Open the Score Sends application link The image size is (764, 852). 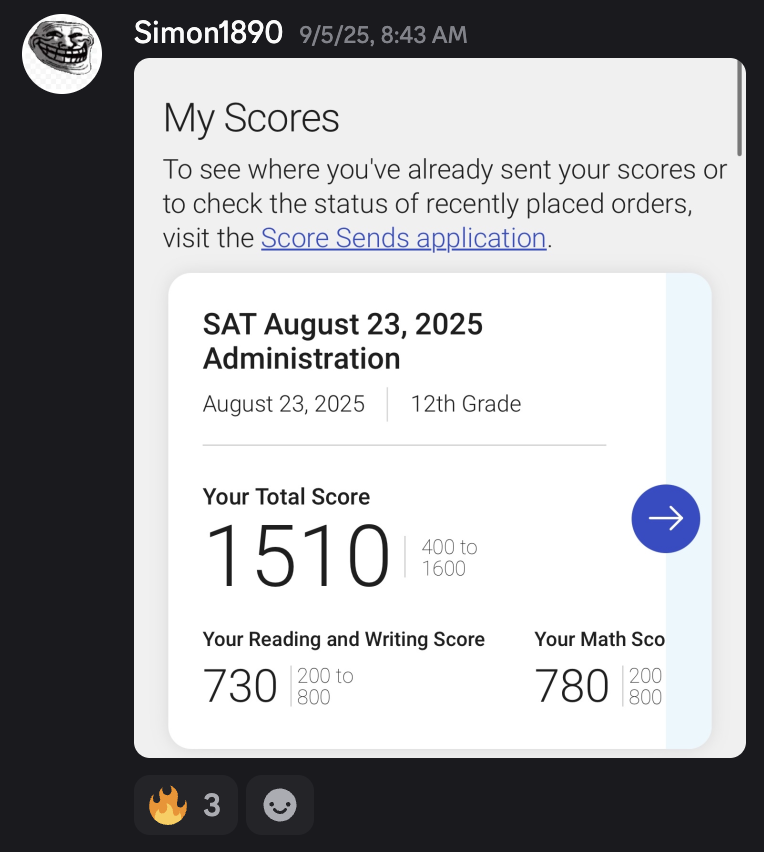(x=403, y=238)
